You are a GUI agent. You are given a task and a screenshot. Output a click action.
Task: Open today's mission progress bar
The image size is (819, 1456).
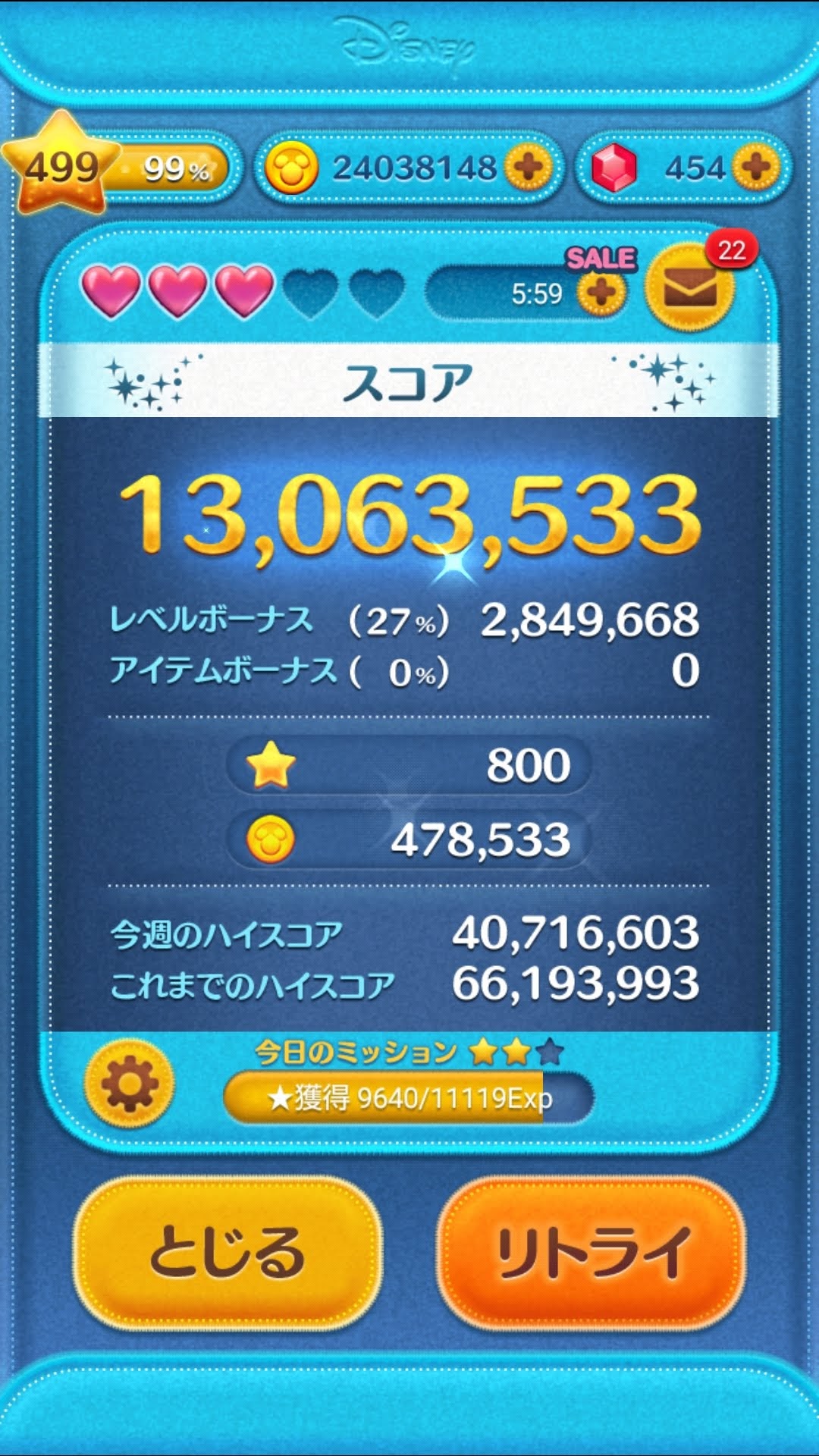click(x=408, y=1097)
